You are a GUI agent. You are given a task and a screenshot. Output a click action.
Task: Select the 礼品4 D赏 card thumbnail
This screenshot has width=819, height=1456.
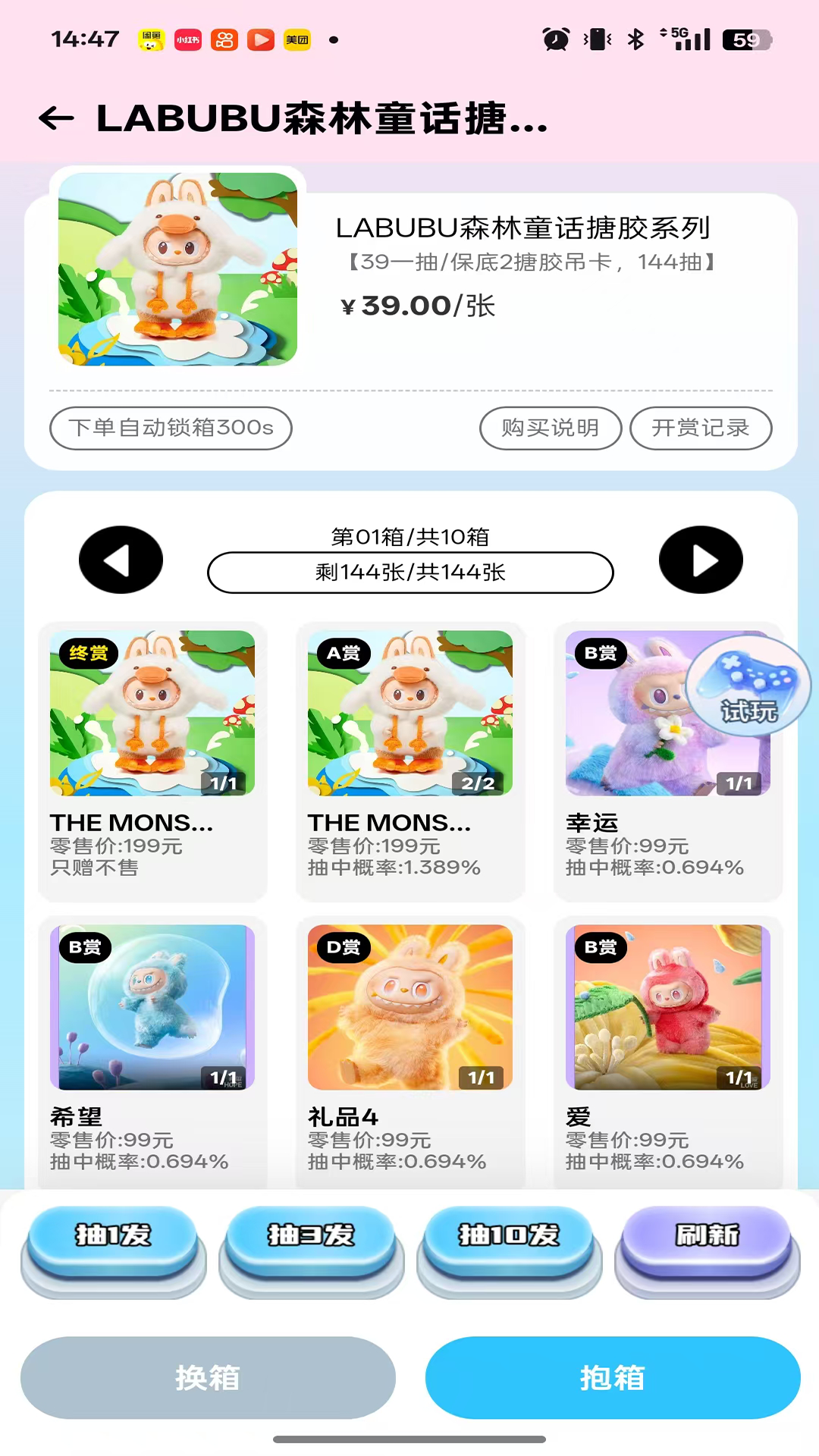click(x=409, y=1007)
